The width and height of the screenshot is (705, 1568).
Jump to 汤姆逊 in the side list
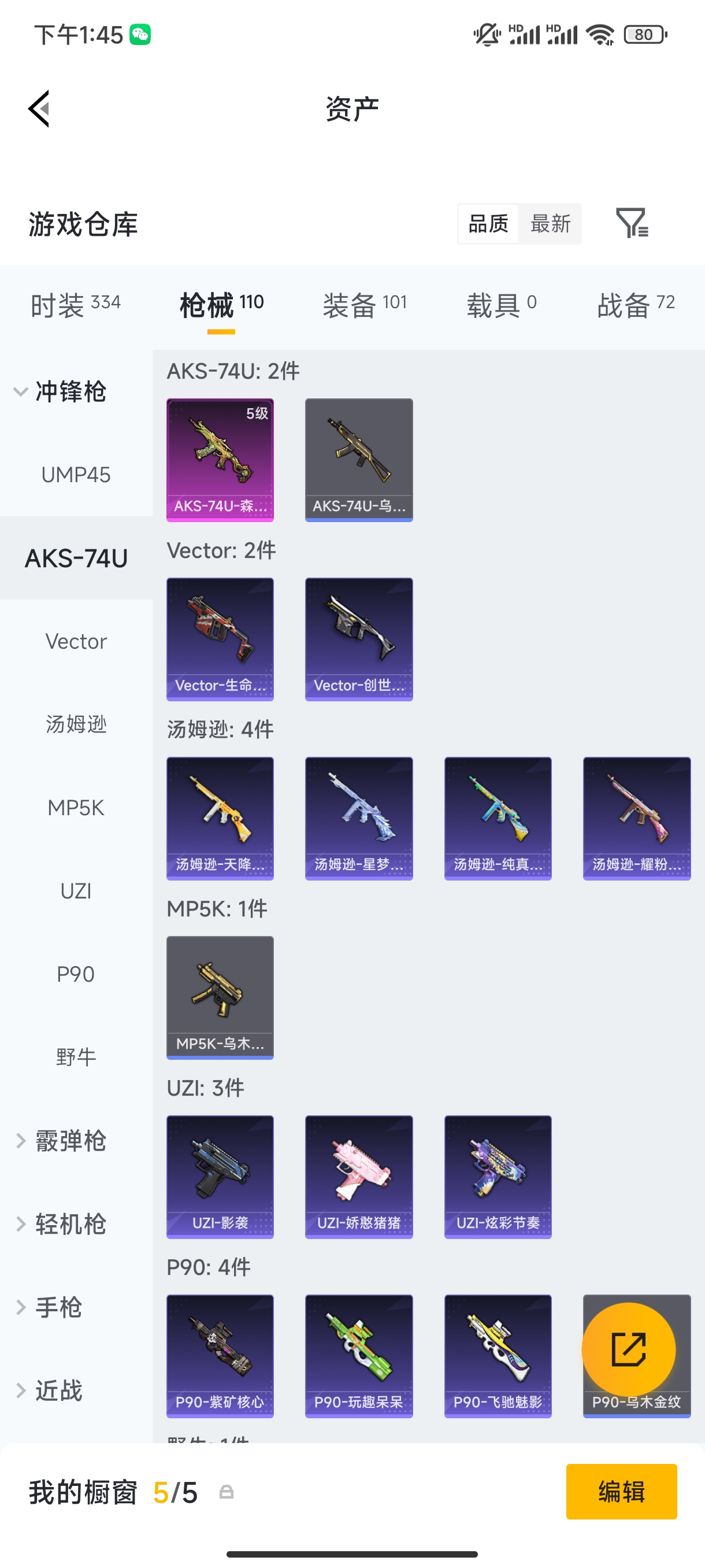coord(76,724)
